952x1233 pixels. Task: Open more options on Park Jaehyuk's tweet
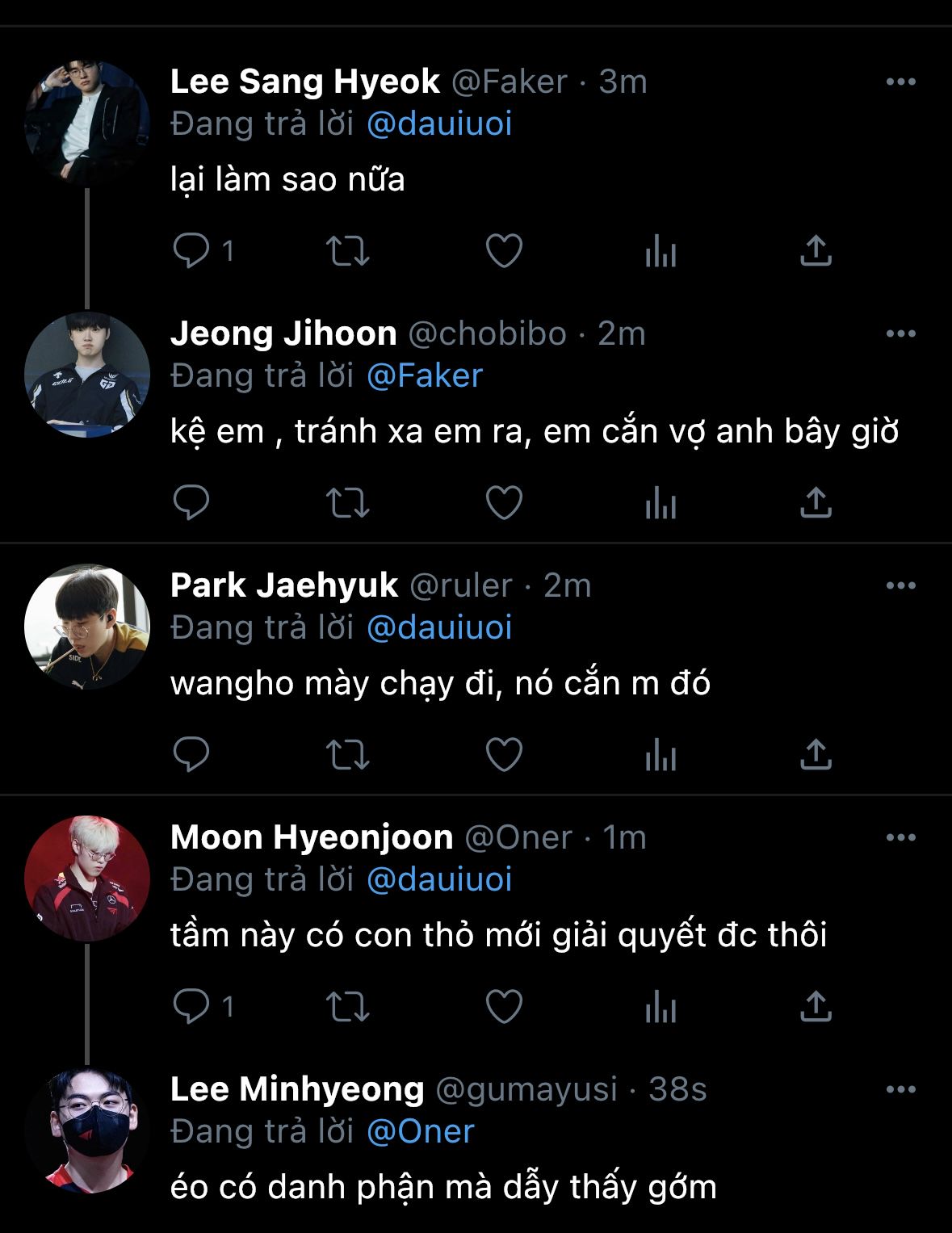900,585
